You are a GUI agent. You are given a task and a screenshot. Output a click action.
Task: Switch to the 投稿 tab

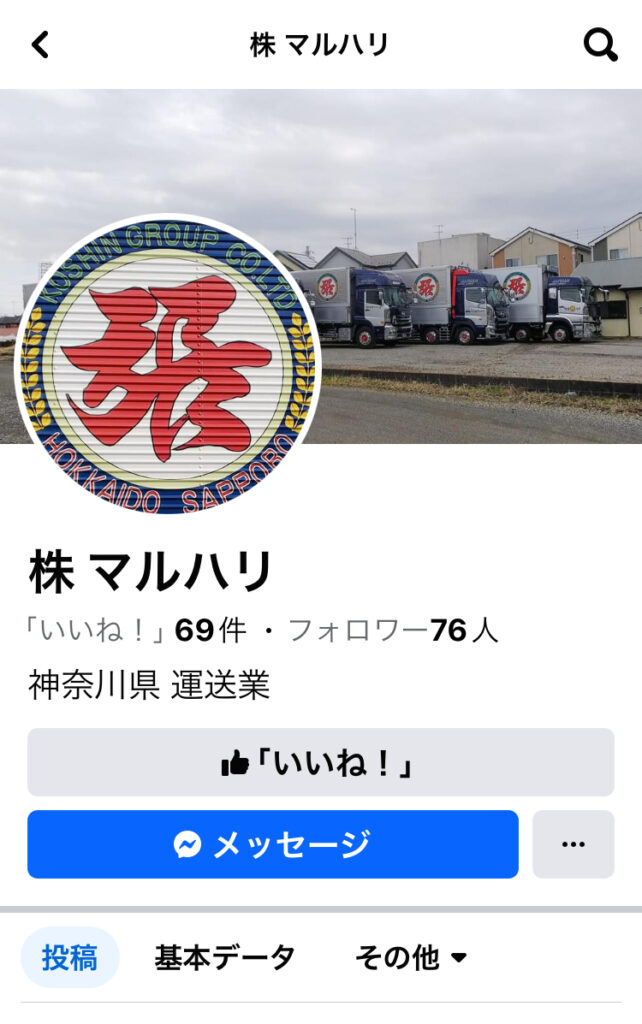[x=70, y=958]
